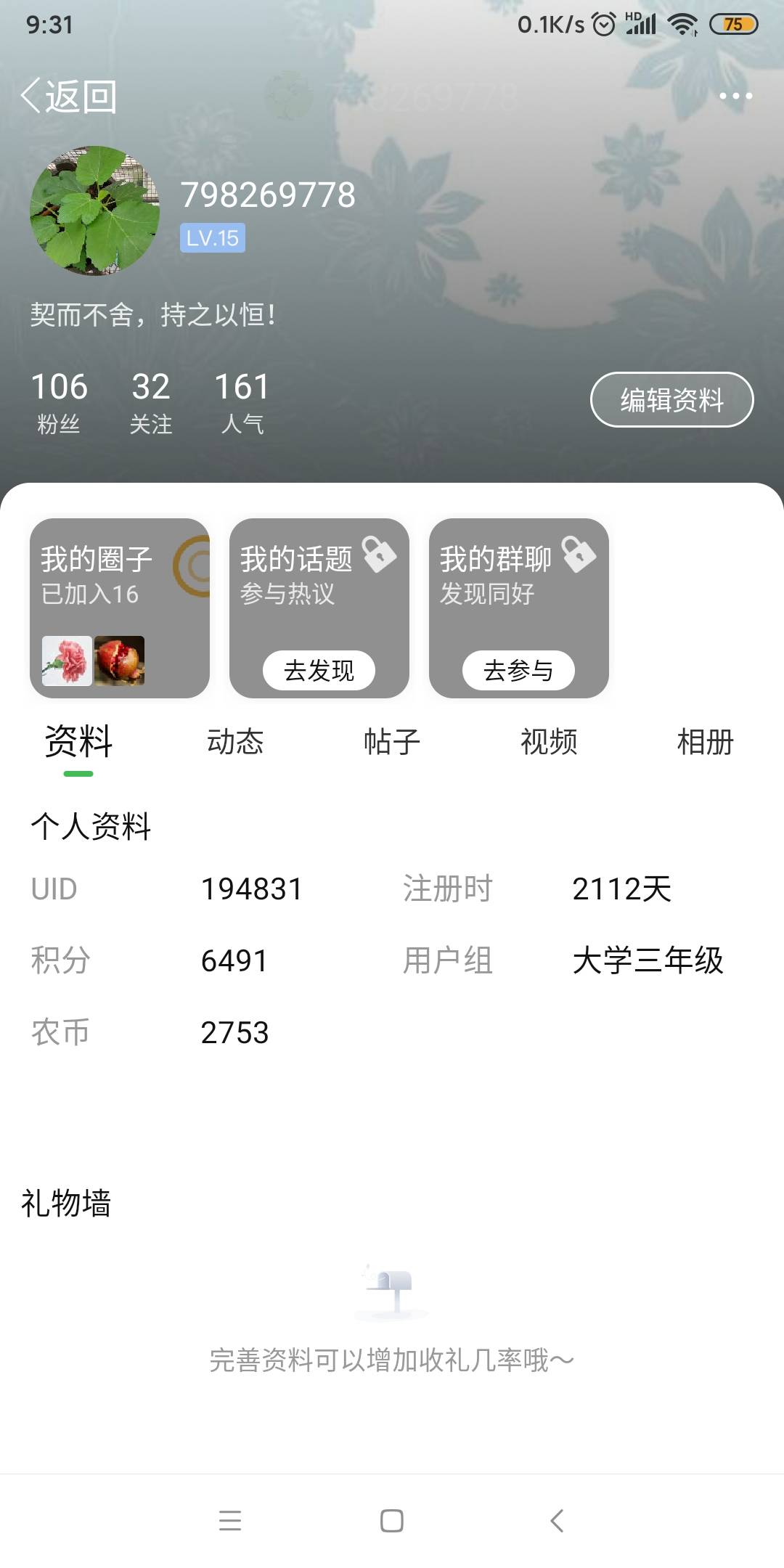Go back using the 返回 button
The image size is (784, 1568).
(x=68, y=96)
